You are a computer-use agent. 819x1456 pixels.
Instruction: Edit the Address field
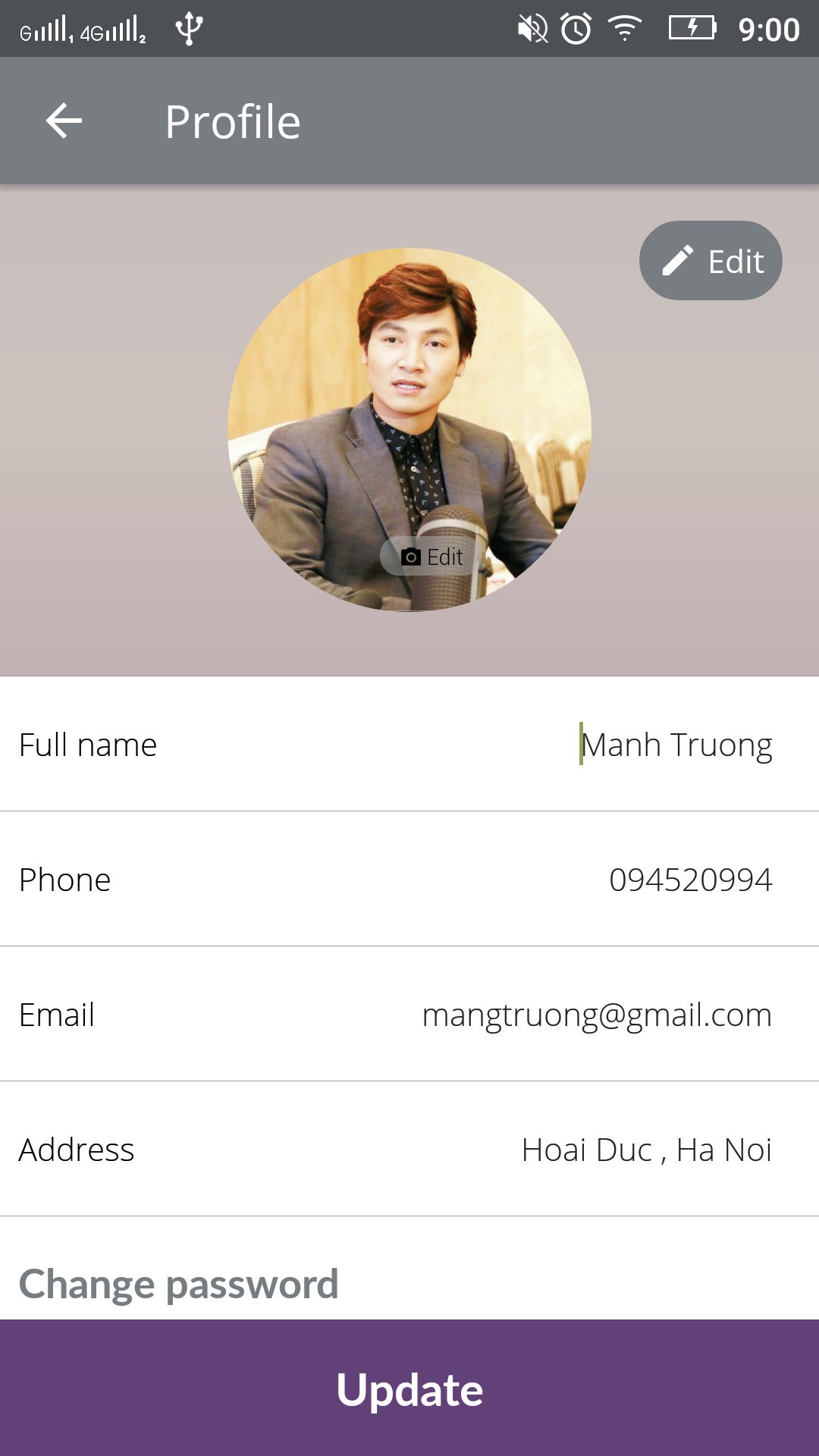point(646,1150)
